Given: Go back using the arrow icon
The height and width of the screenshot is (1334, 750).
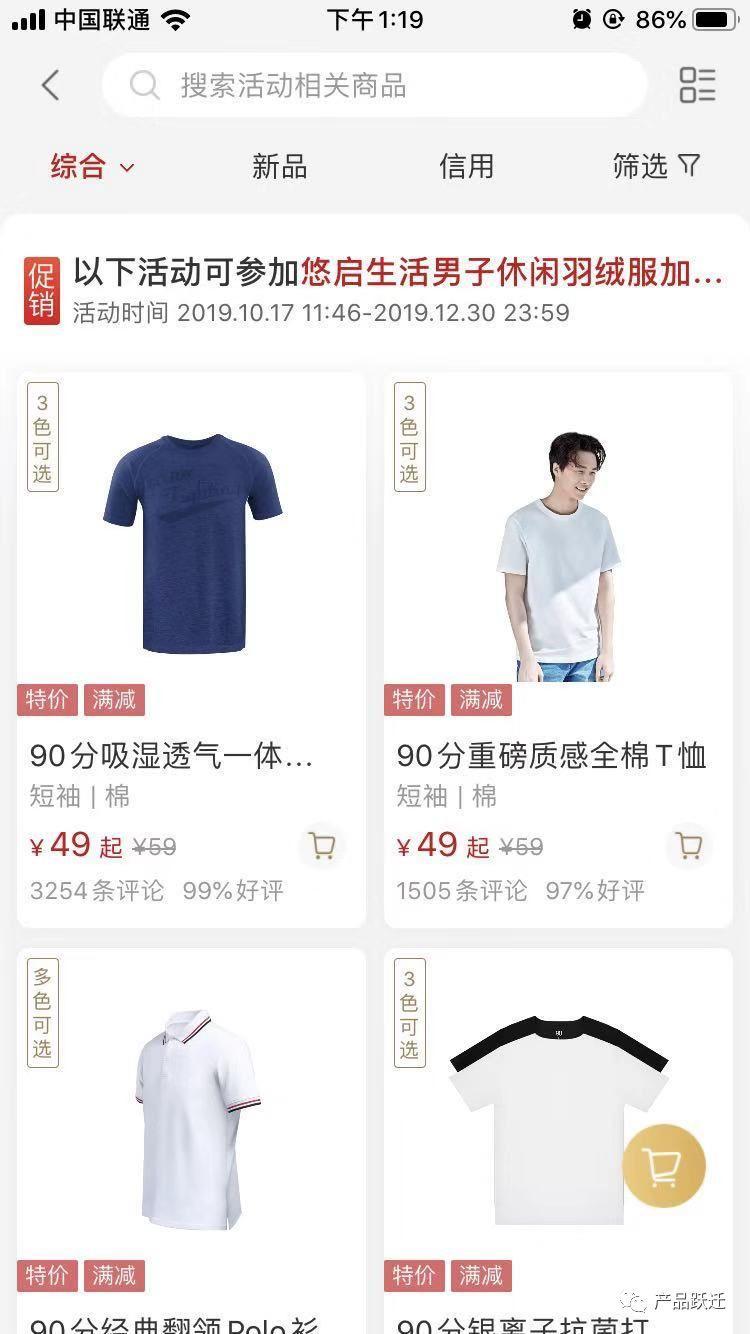Looking at the screenshot, I should coord(50,85).
